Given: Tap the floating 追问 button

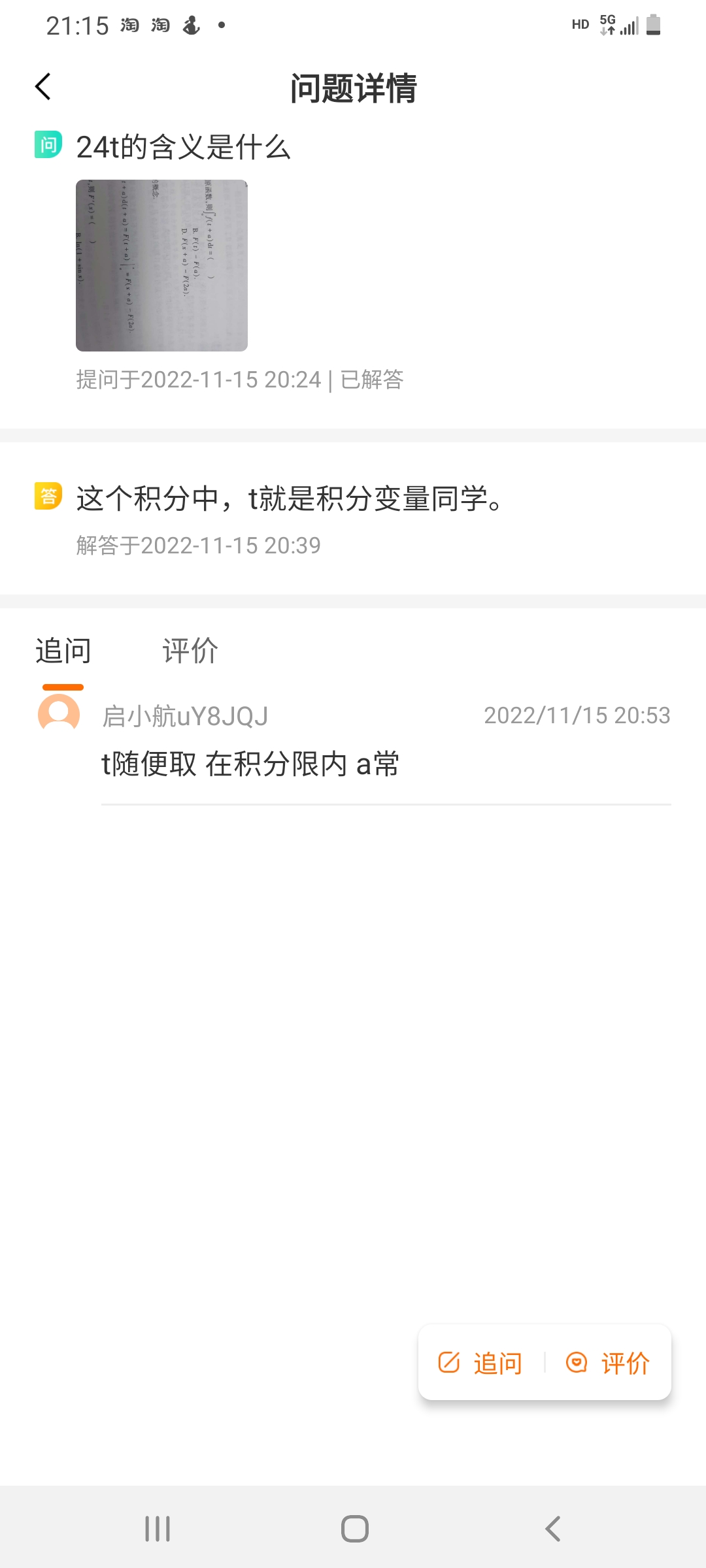Looking at the screenshot, I should 480,1363.
